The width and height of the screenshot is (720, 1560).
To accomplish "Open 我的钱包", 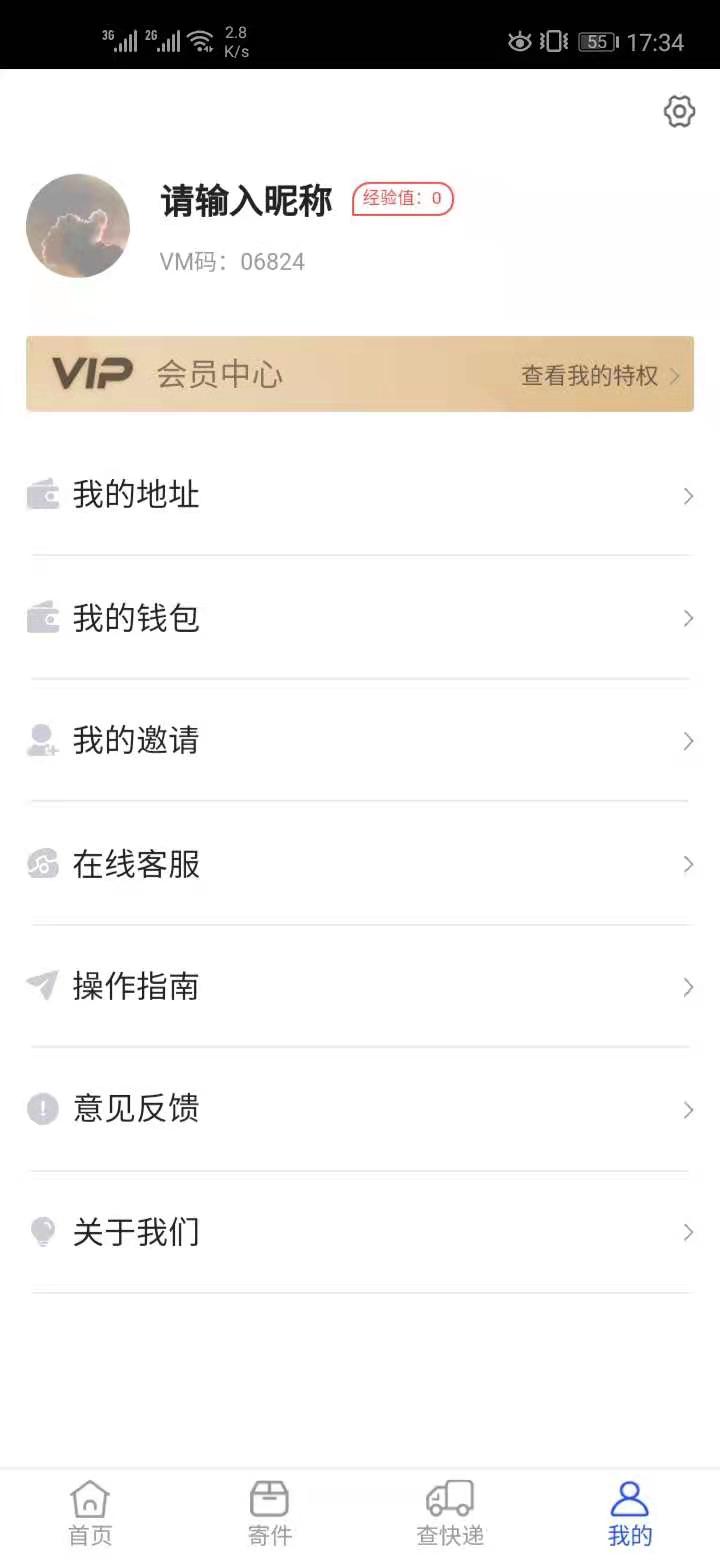I will (x=360, y=618).
